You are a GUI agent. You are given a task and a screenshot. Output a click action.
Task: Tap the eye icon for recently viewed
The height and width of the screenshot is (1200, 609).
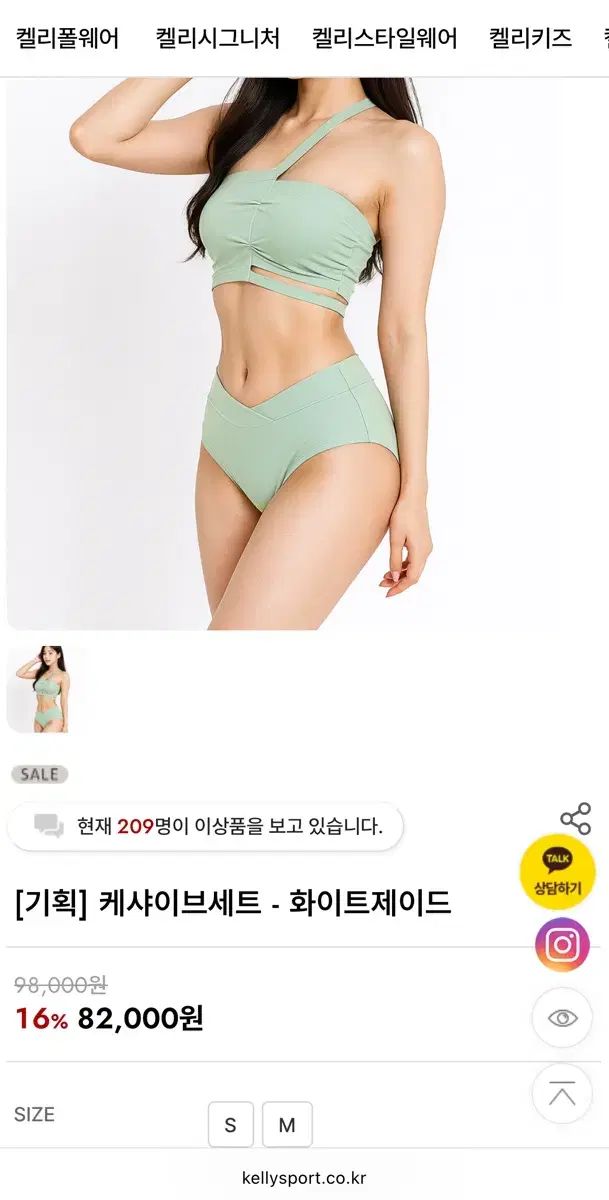[x=562, y=1018]
